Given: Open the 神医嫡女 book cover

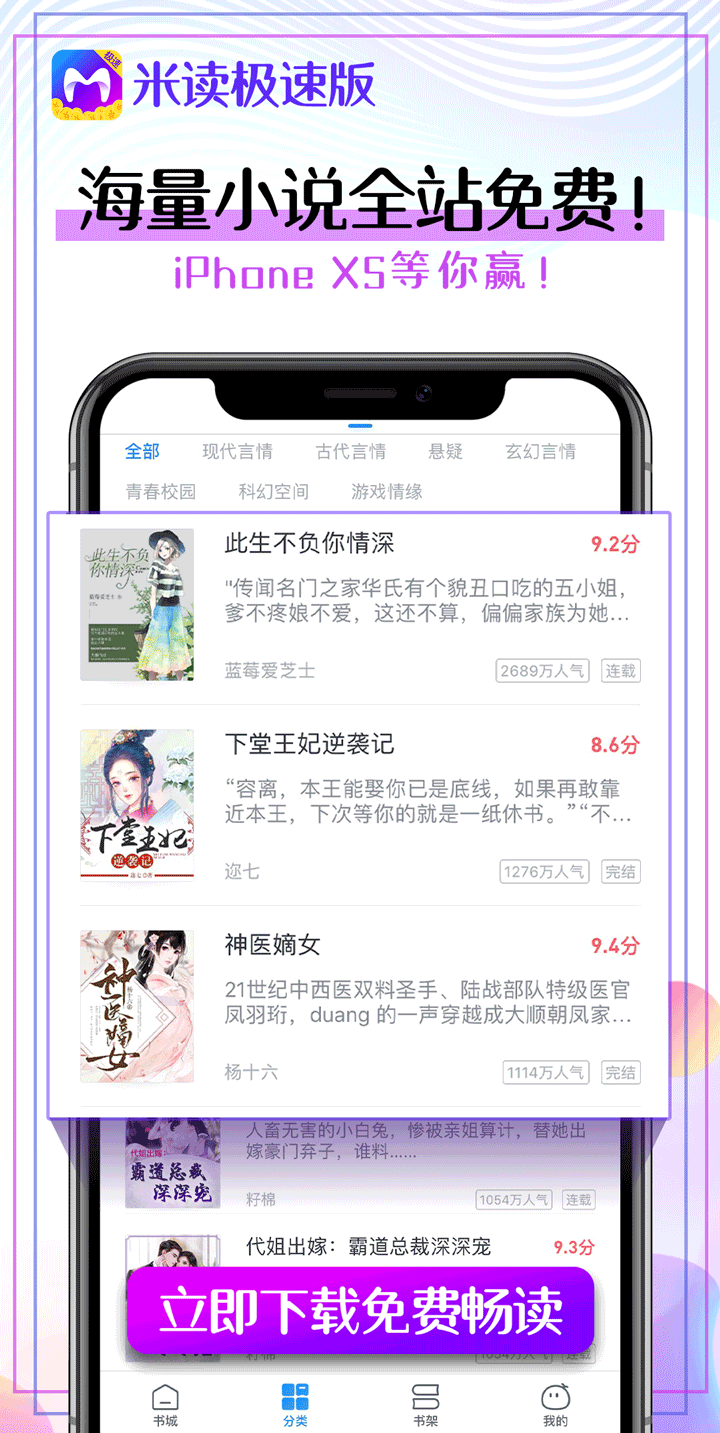Looking at the screenshot, I should 137,1006.
